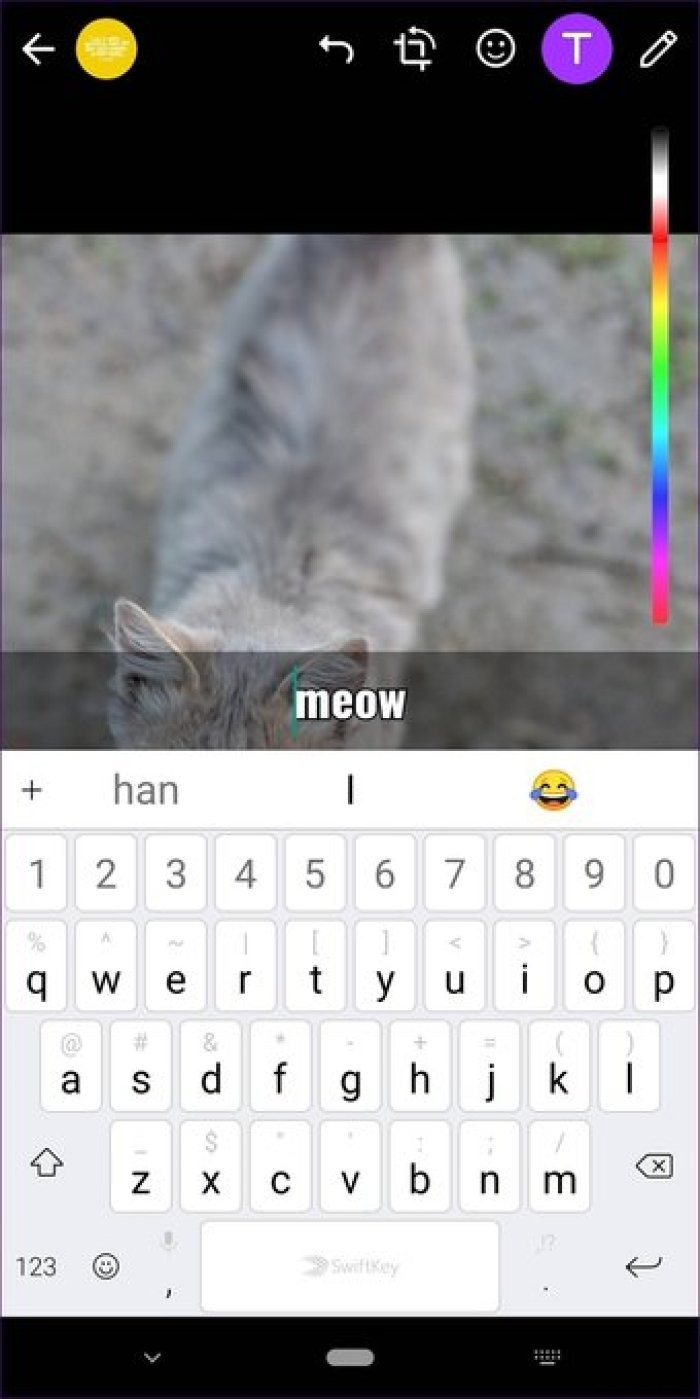The height and width of the screenshot is (1399, 700).
Task: Switch keyboard to 123 symbols
Action: (36, 1267)
